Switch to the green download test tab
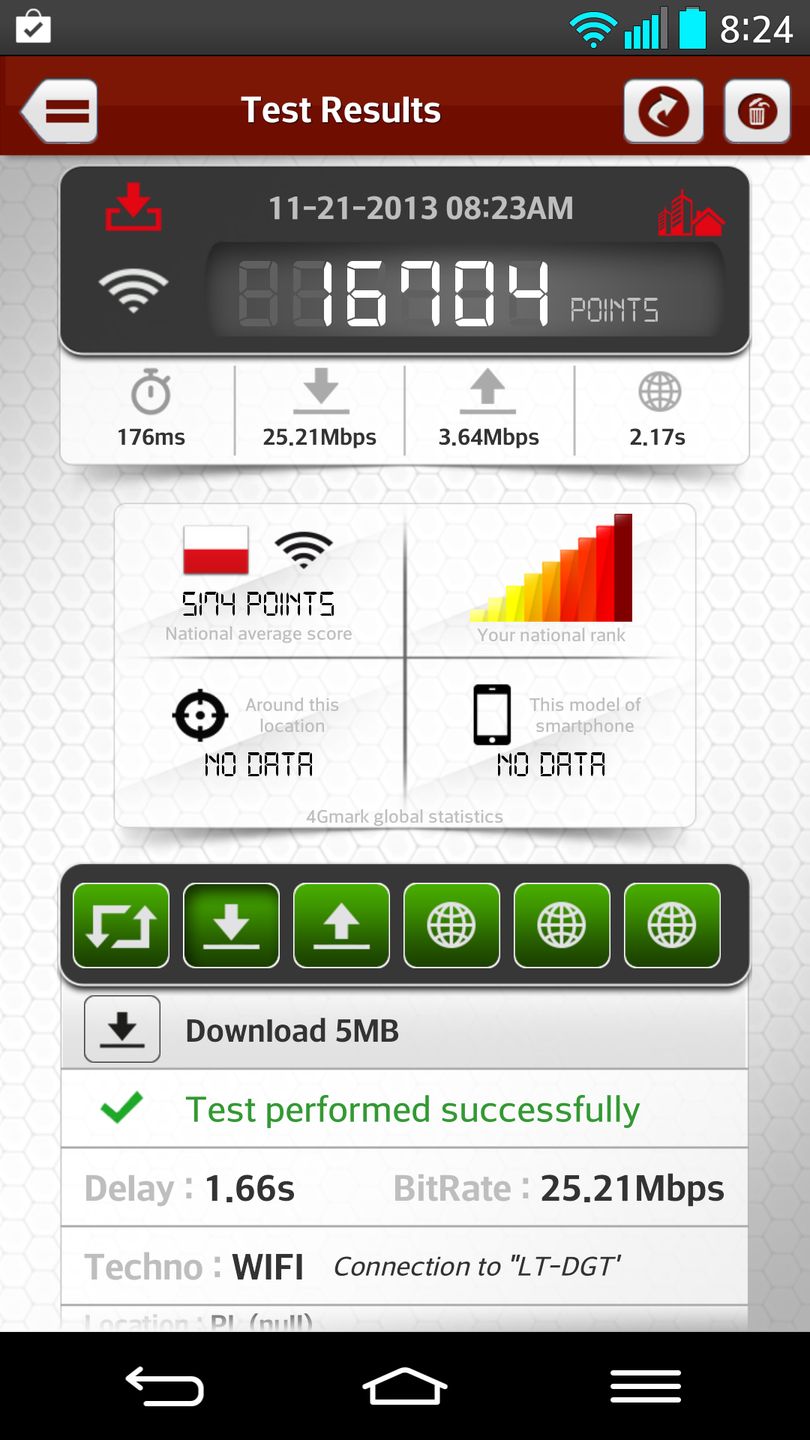The height and width of the screenshot is (1440, 810). point(231,926)
